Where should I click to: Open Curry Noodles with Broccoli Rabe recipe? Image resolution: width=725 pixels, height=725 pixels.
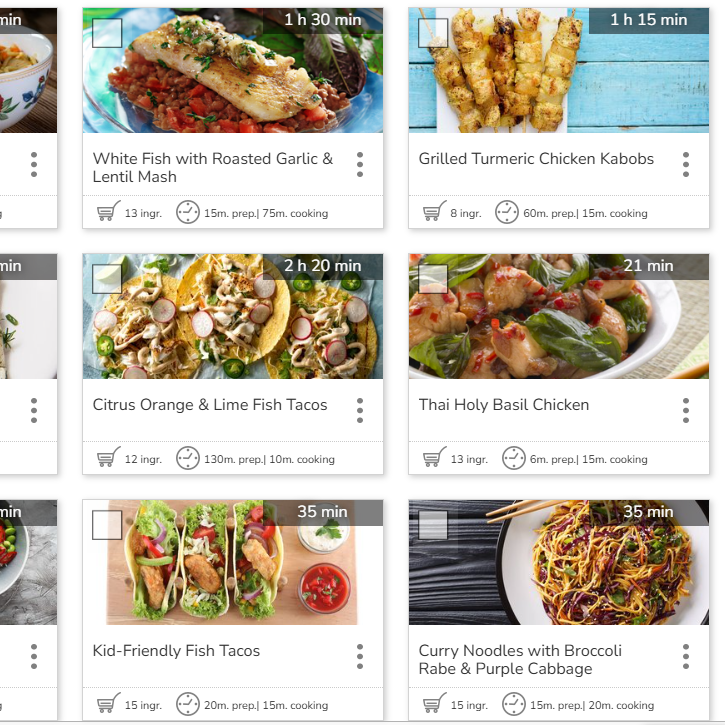point(520,659)
